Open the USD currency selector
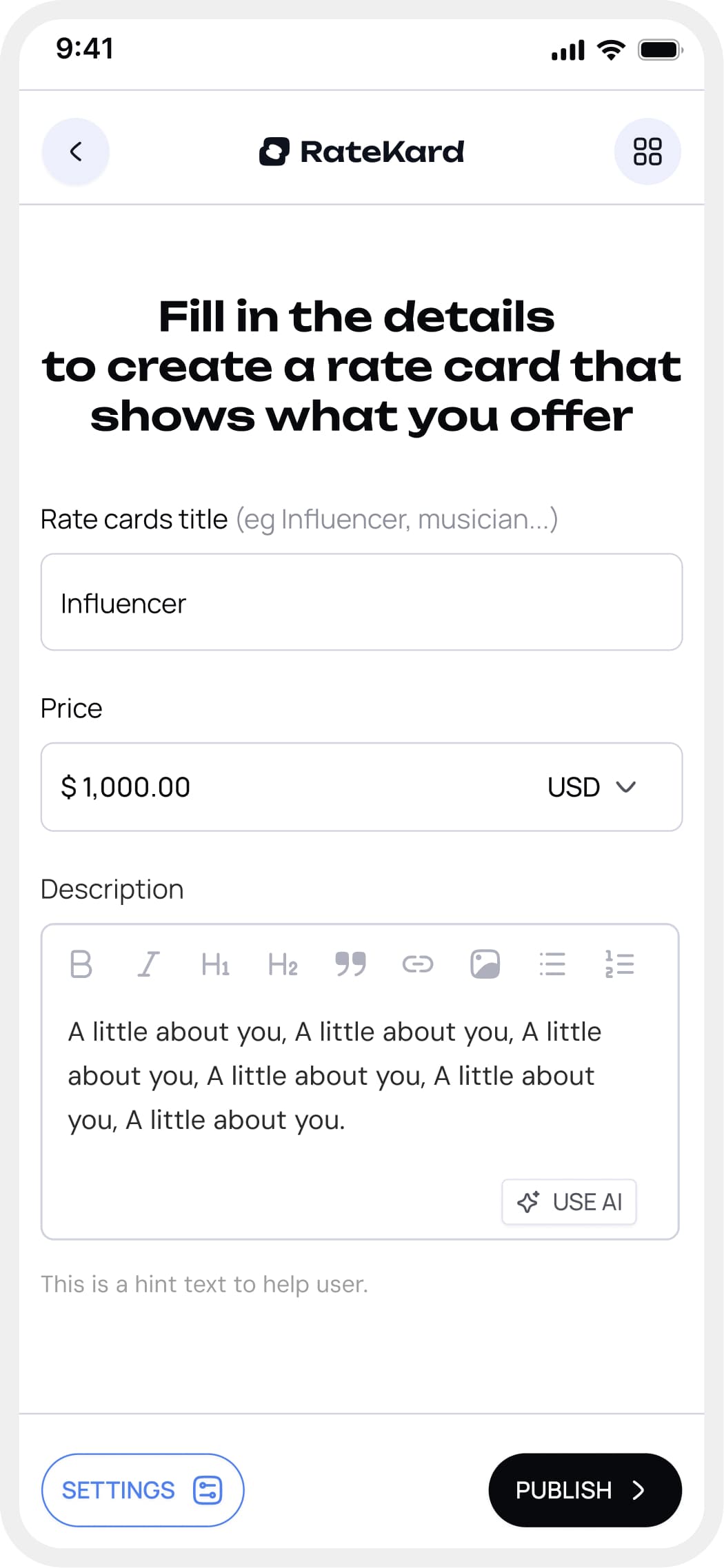The width and height of the screenshot is (724, 1568). [x=574, y=787]
